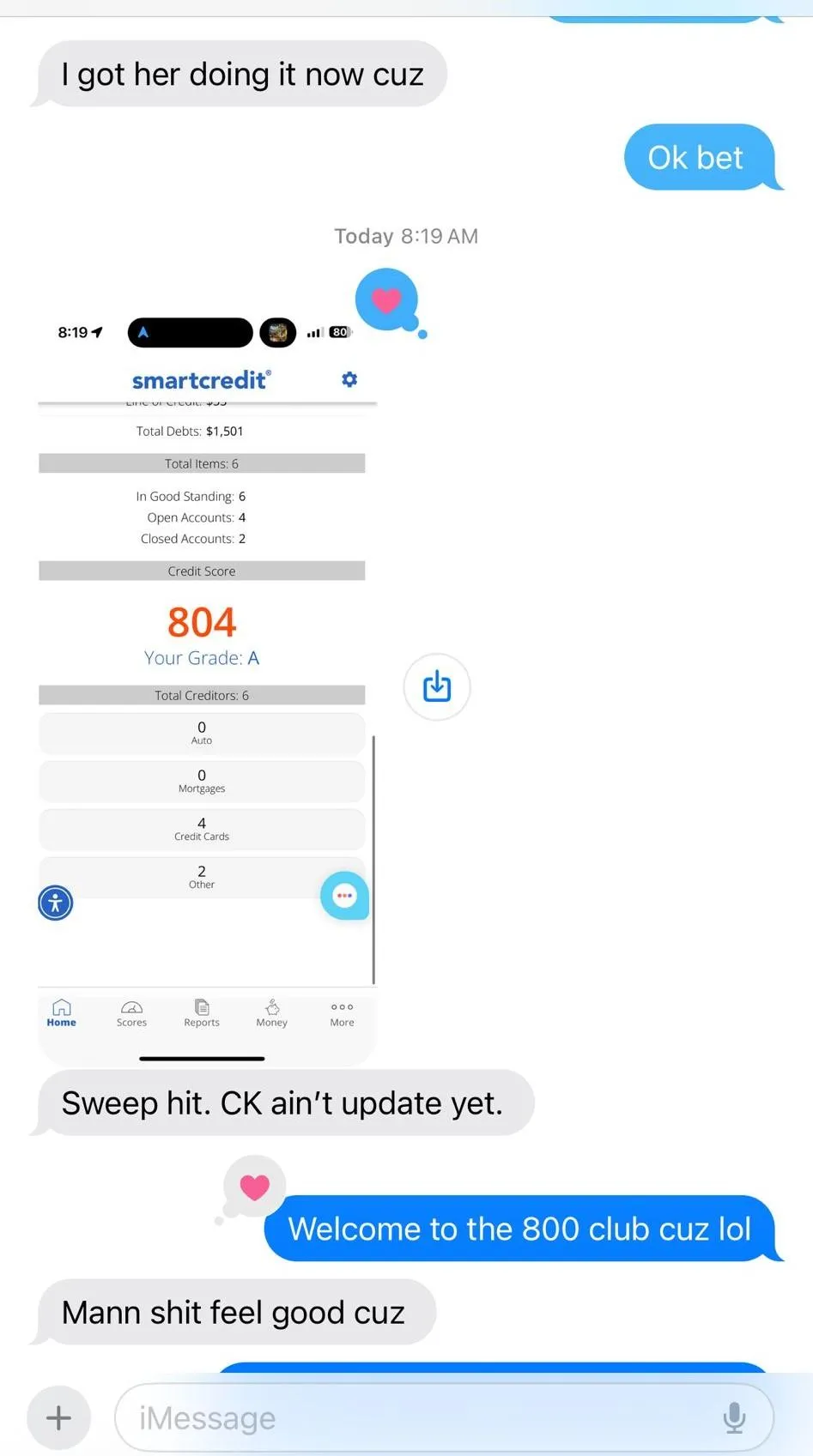This screenshot has height=1456, width=813.
Task: Open the smartcredit screenshot attachment
Action: pos(207,685)
